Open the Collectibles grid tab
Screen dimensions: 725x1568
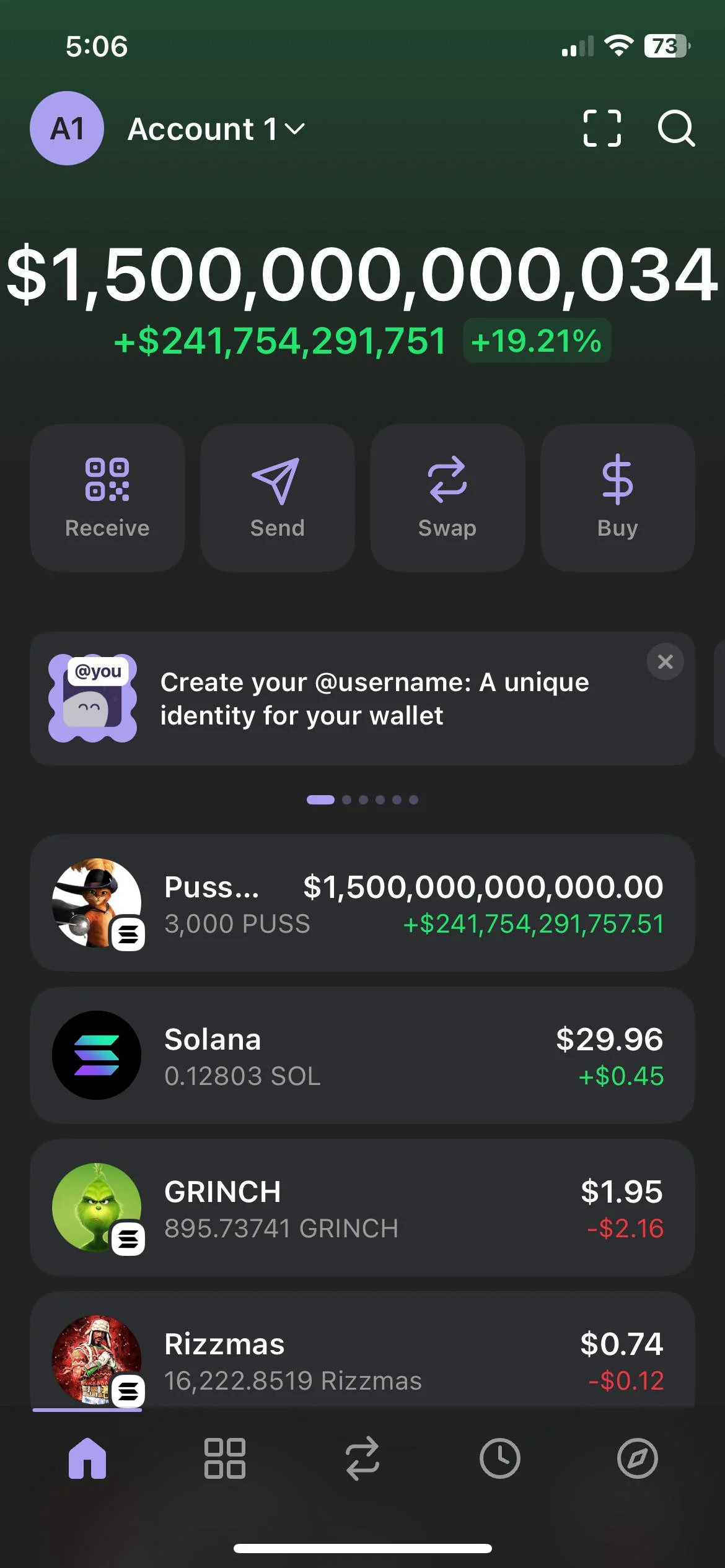coord(224,1458)
